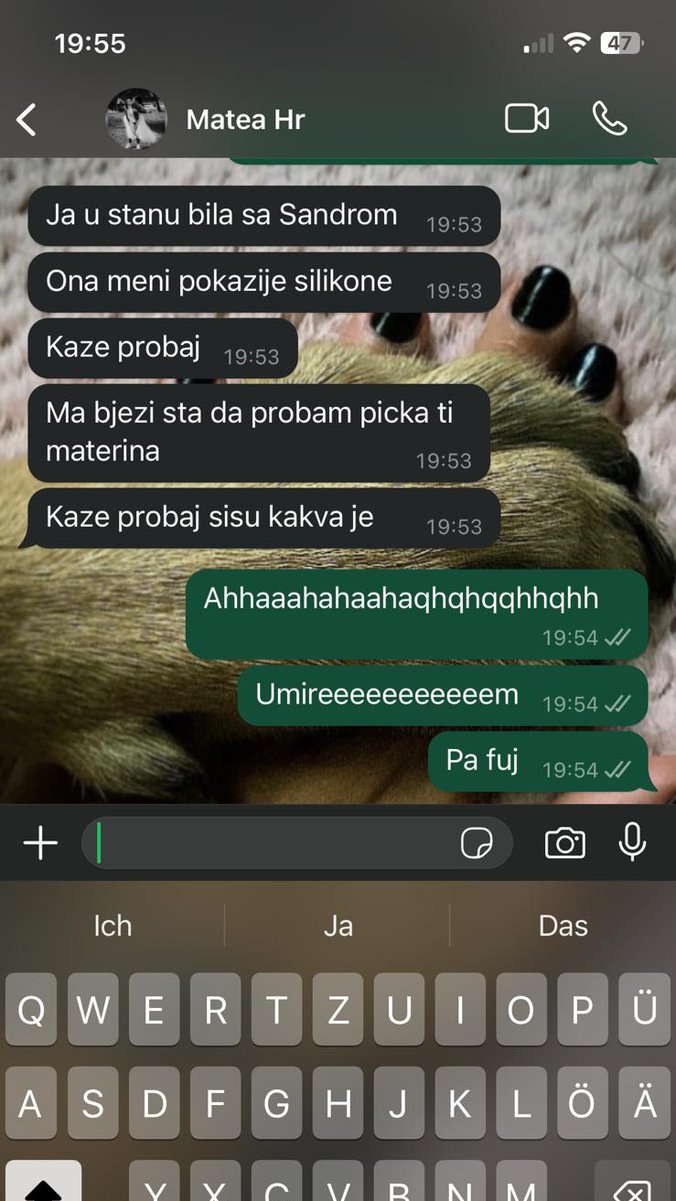Open the plus attachment menu
The height and width of the screenshot is (1201, 676).
(x=40, y=844)
